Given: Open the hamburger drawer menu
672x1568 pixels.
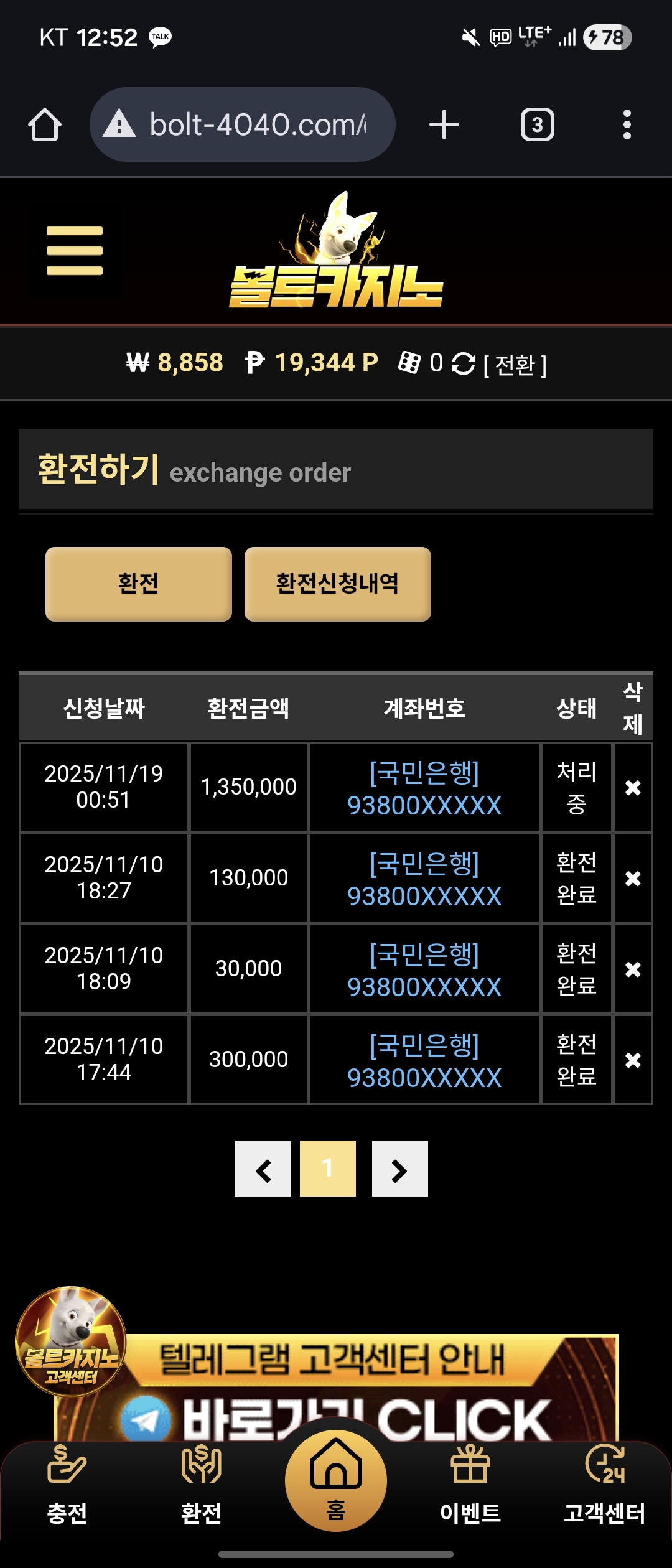Looking at the screenshot, I should click(x=74, y=251).
